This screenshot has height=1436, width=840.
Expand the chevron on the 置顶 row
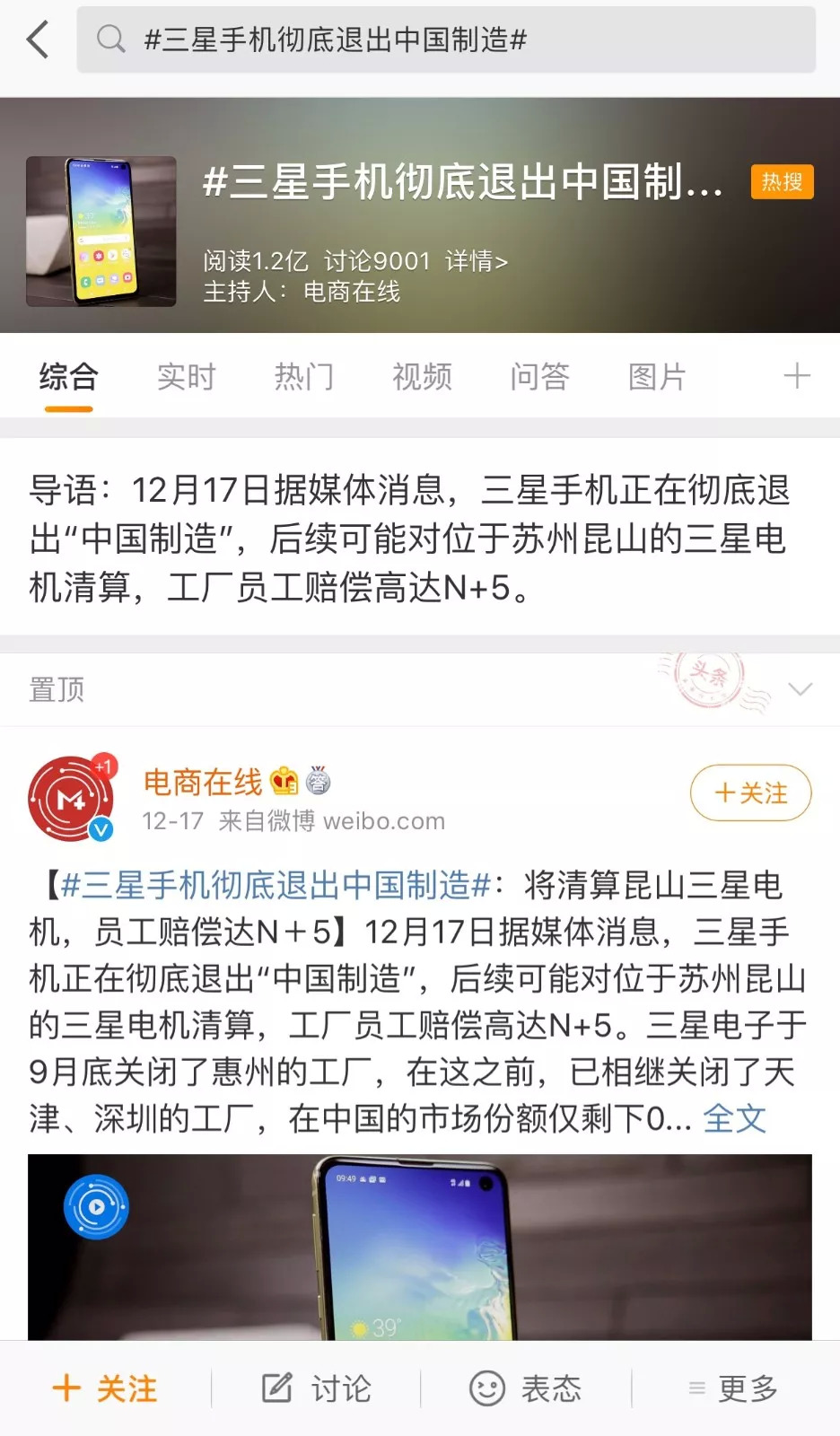pos(799,689)
